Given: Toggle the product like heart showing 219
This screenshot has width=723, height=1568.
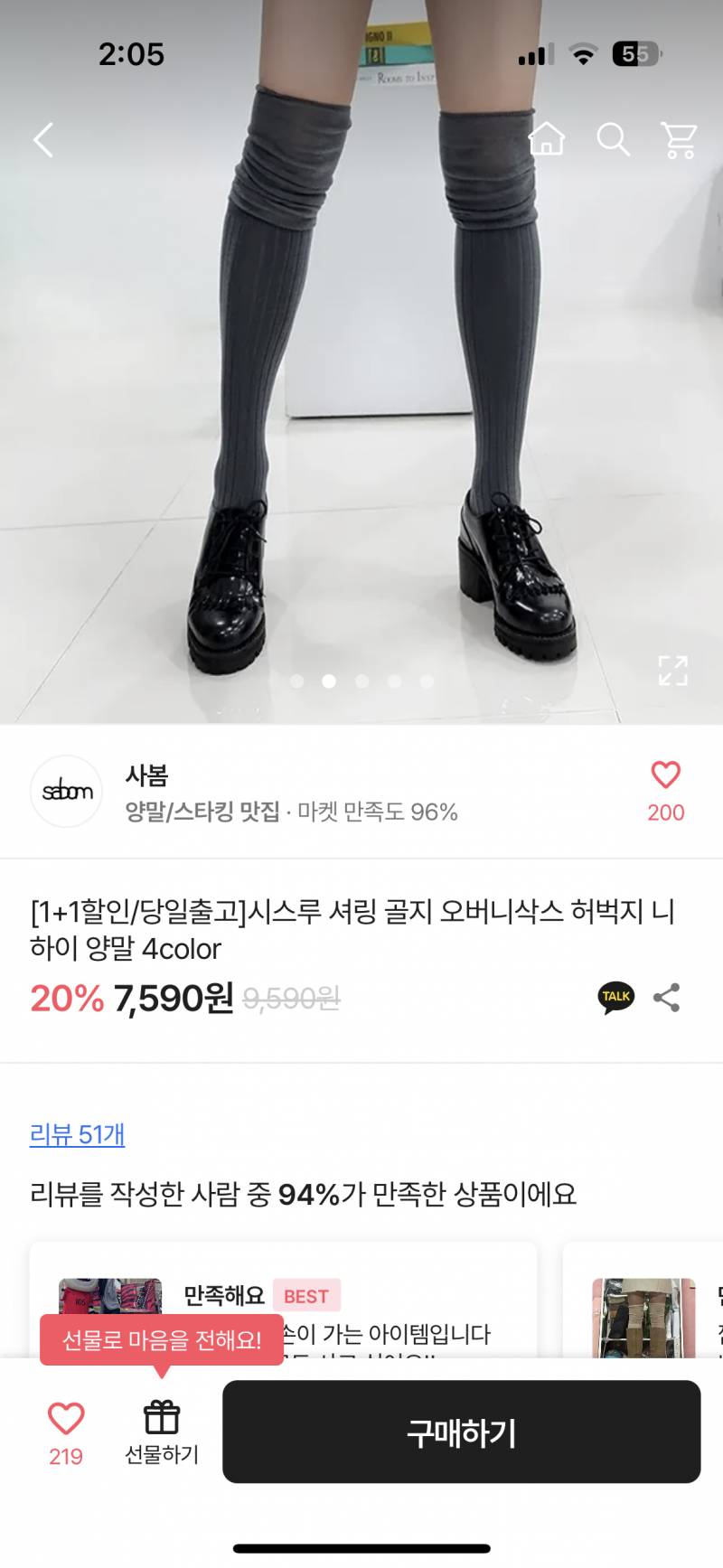Looking at the screenshot, I should click(64, 1419).
